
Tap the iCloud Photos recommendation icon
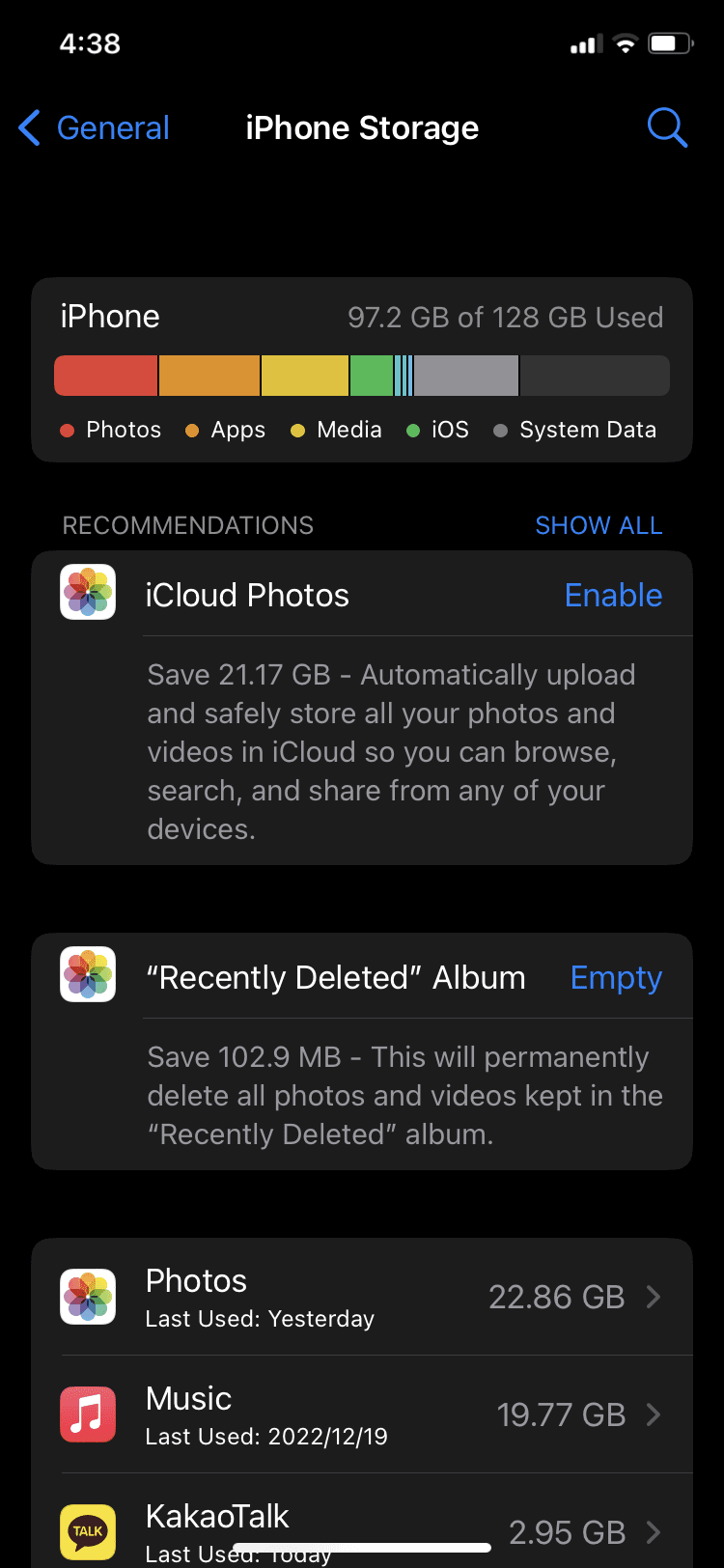click(87, 592)
